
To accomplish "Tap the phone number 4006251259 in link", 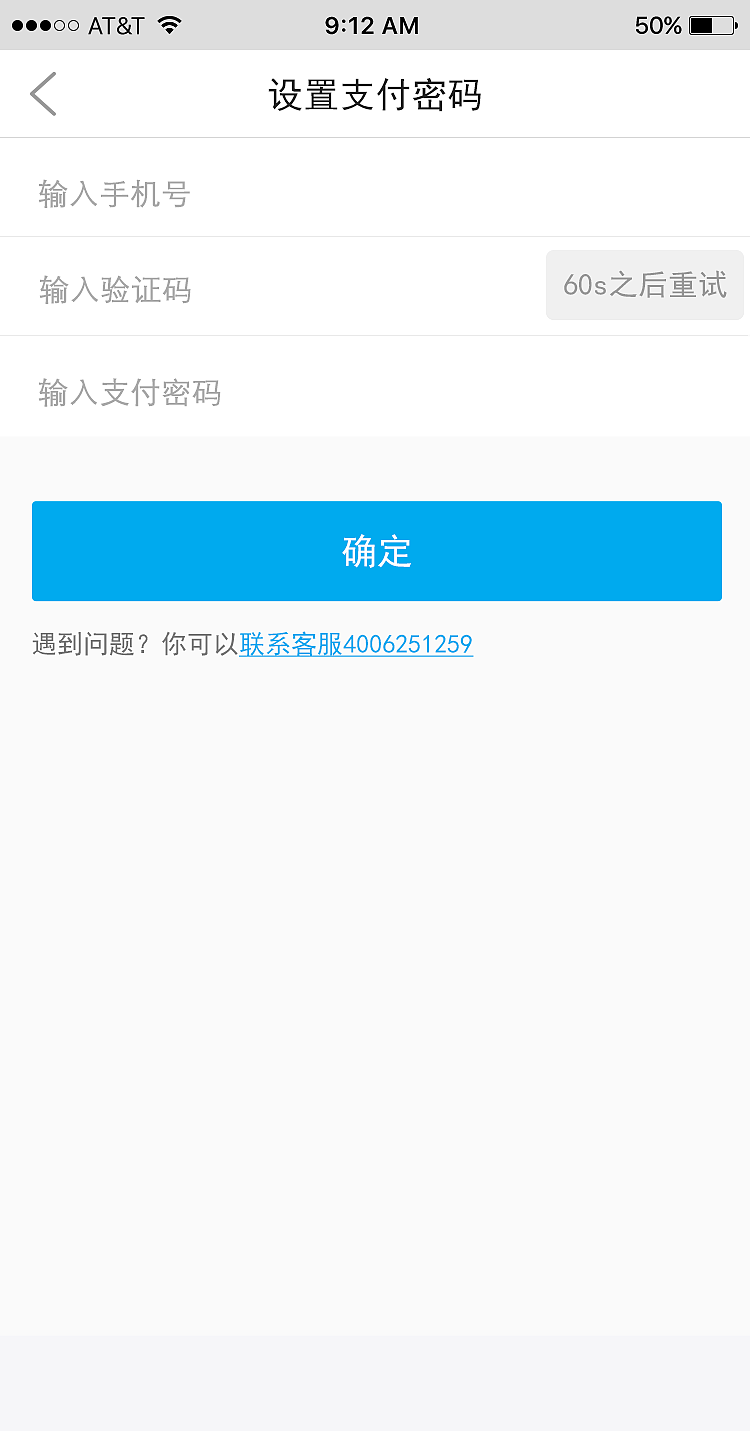I will [x=411, y=645].
